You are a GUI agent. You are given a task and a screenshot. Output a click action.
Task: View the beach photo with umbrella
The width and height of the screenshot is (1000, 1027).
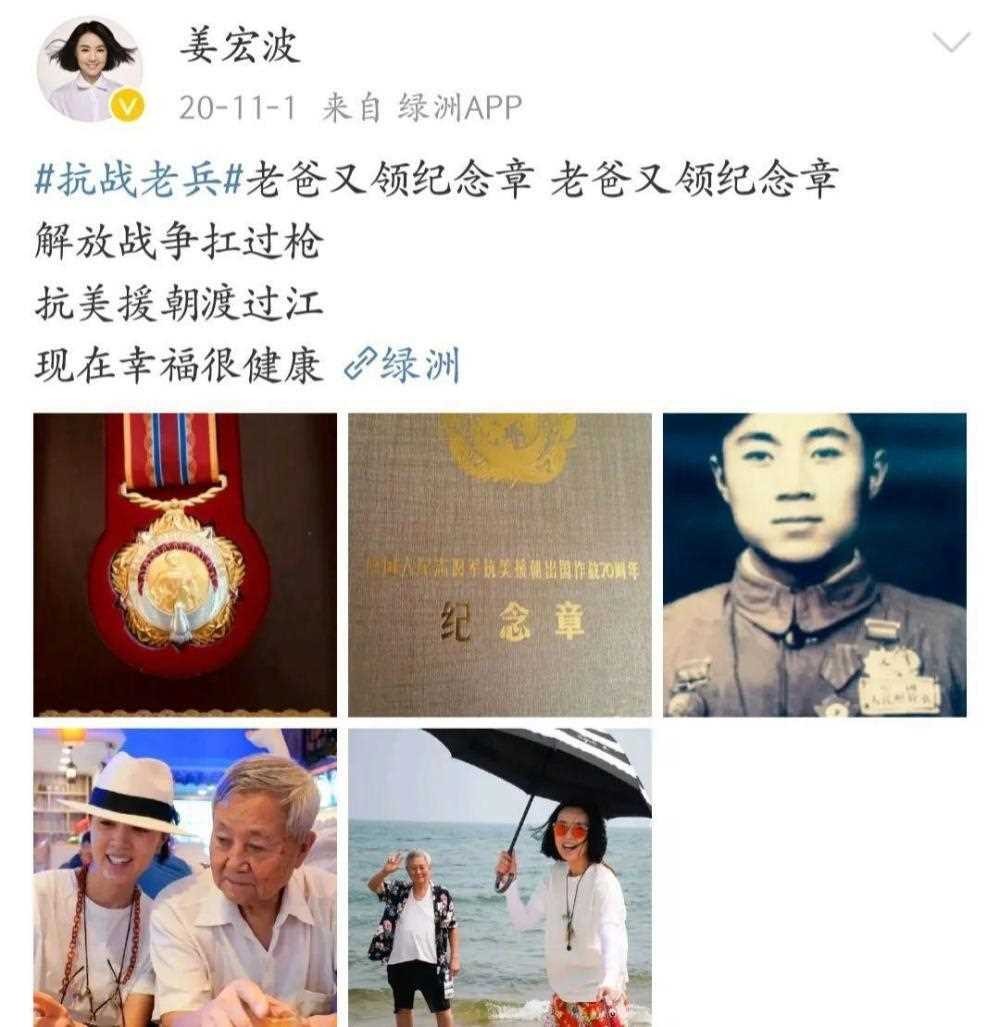(499, 877)
